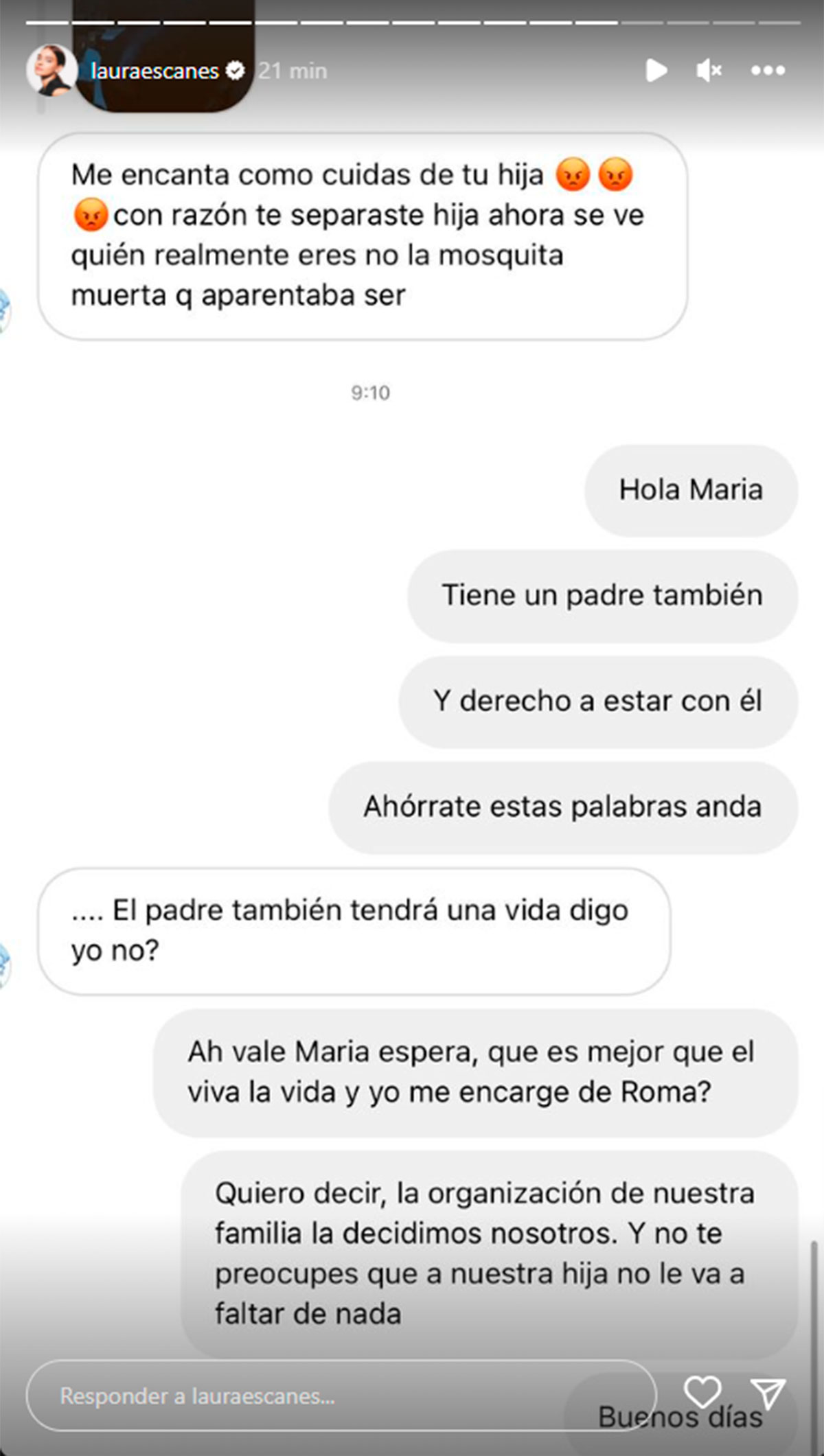Type a reply in Responder a lauraescanes field
This screenshot has width=824, height=1456.
point(341,1396)
